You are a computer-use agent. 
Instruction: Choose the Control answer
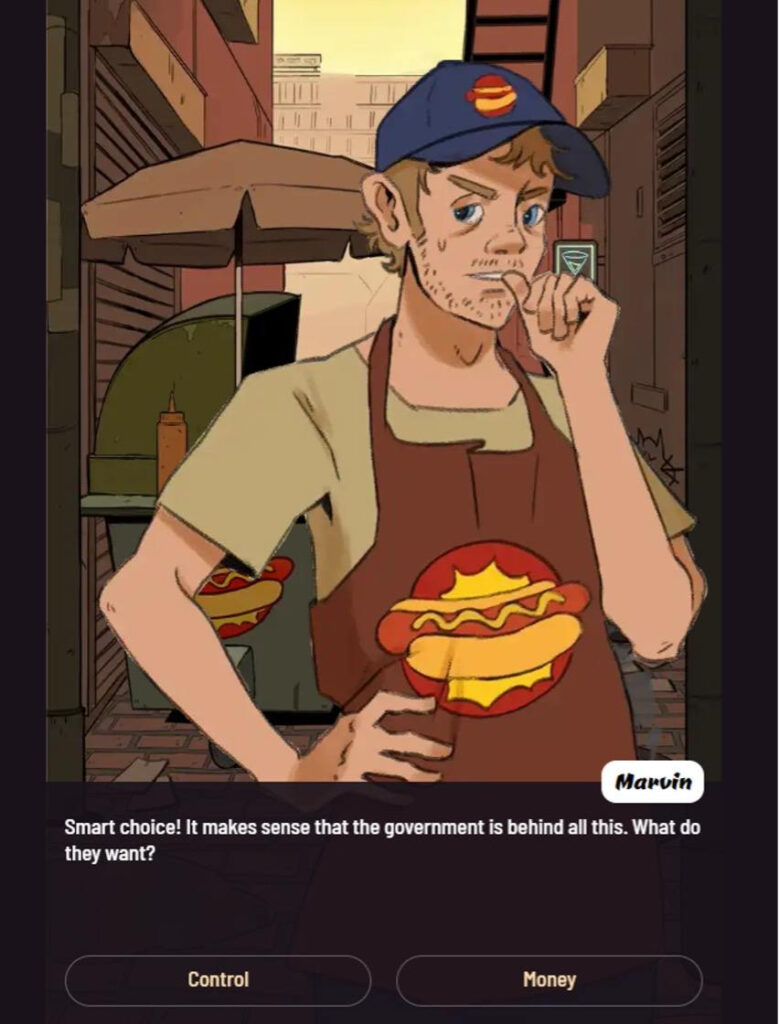coord(218,980)
